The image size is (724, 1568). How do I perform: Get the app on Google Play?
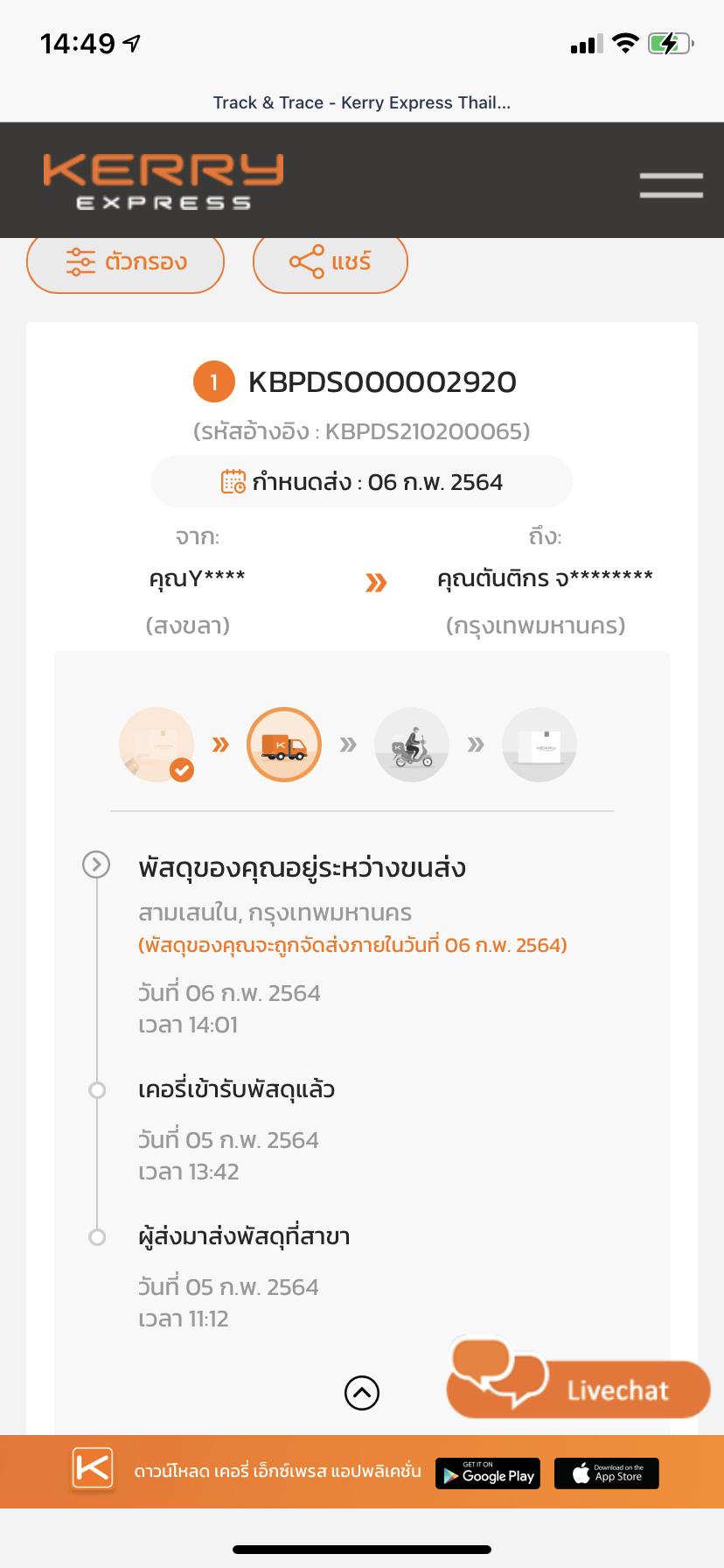(x=488, y=1473)
